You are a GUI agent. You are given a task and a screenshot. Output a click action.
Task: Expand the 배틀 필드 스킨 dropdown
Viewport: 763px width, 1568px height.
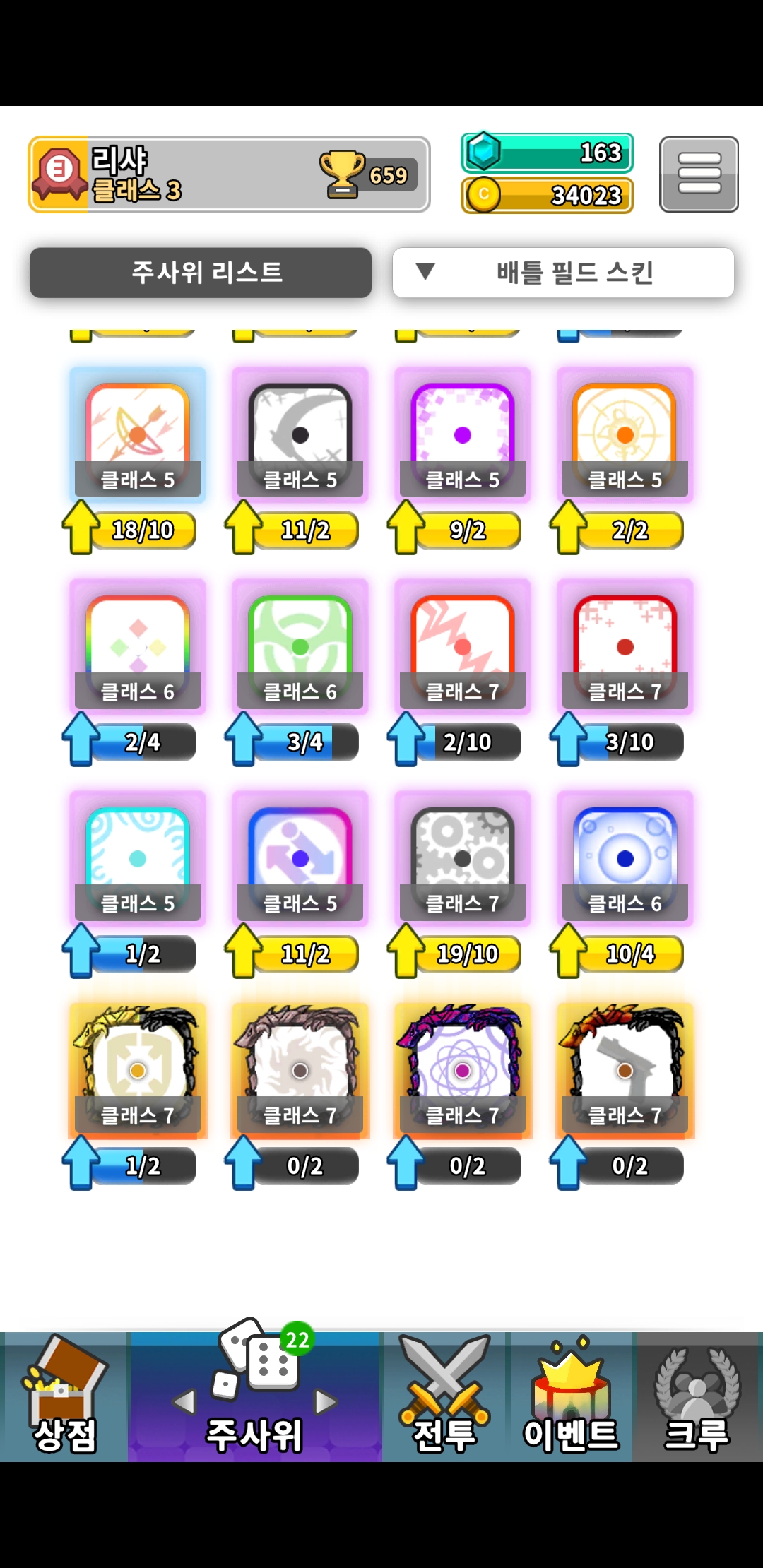pos(563,273)
